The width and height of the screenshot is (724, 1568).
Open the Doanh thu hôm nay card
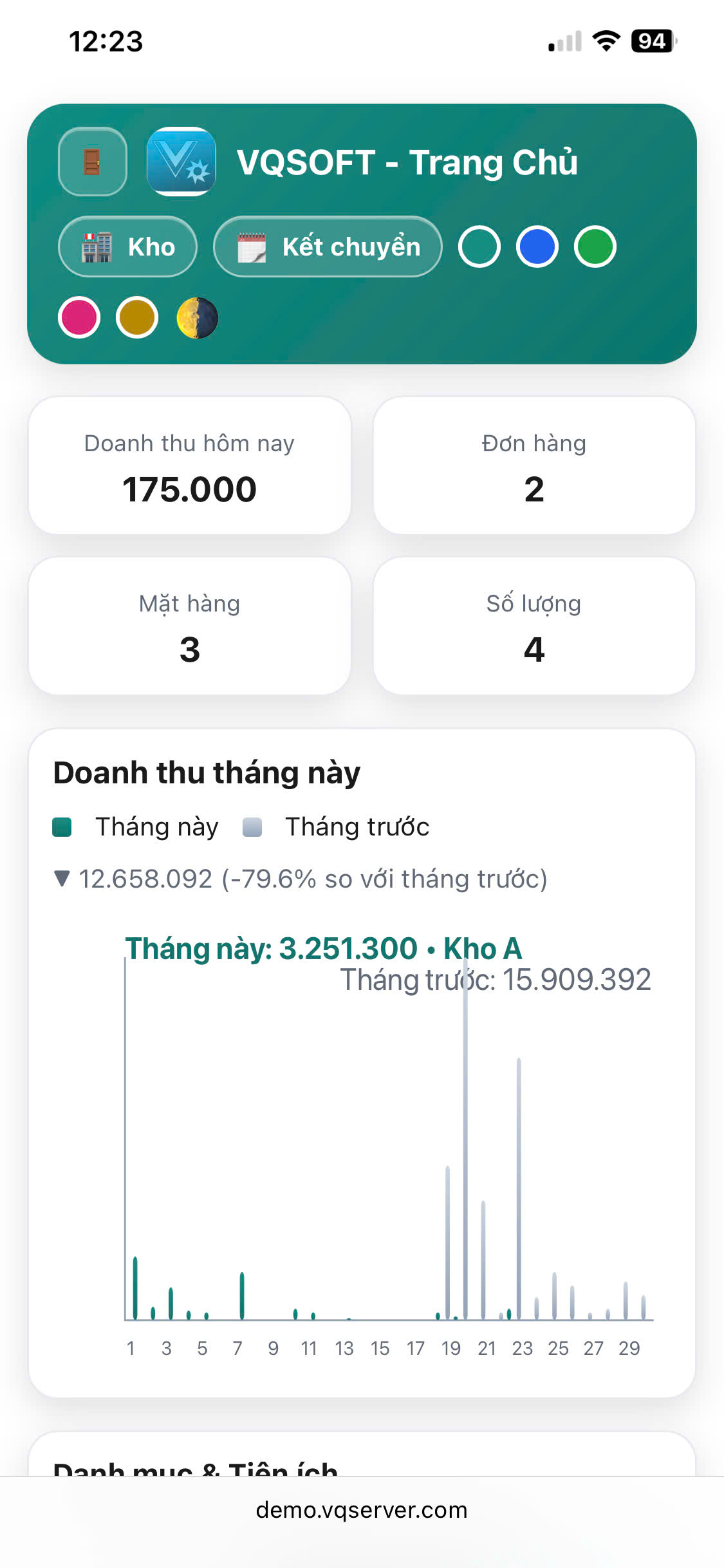click(189, 466)
